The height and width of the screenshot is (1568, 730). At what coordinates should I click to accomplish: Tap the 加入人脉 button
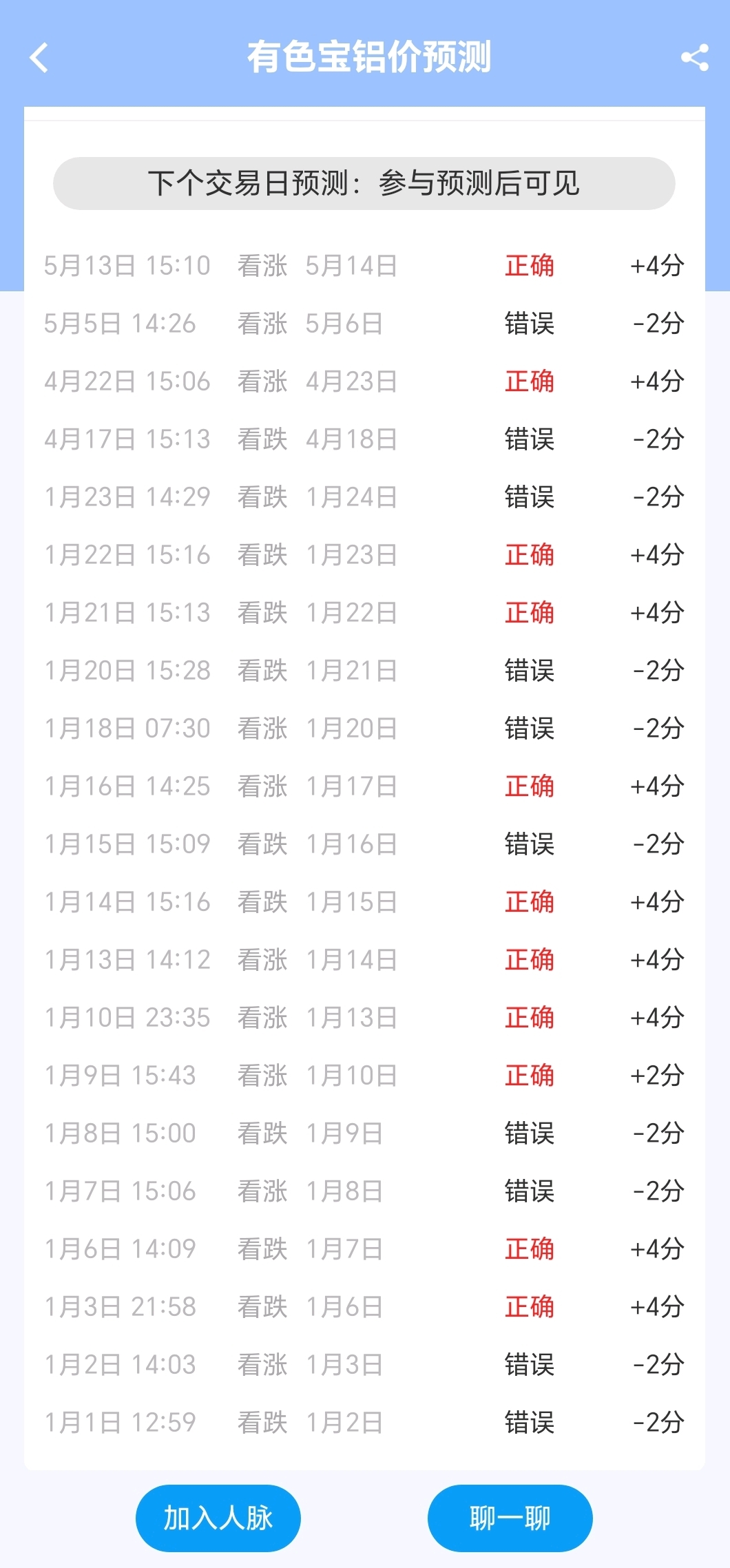pyautogui.click(x=218, y=1518)
